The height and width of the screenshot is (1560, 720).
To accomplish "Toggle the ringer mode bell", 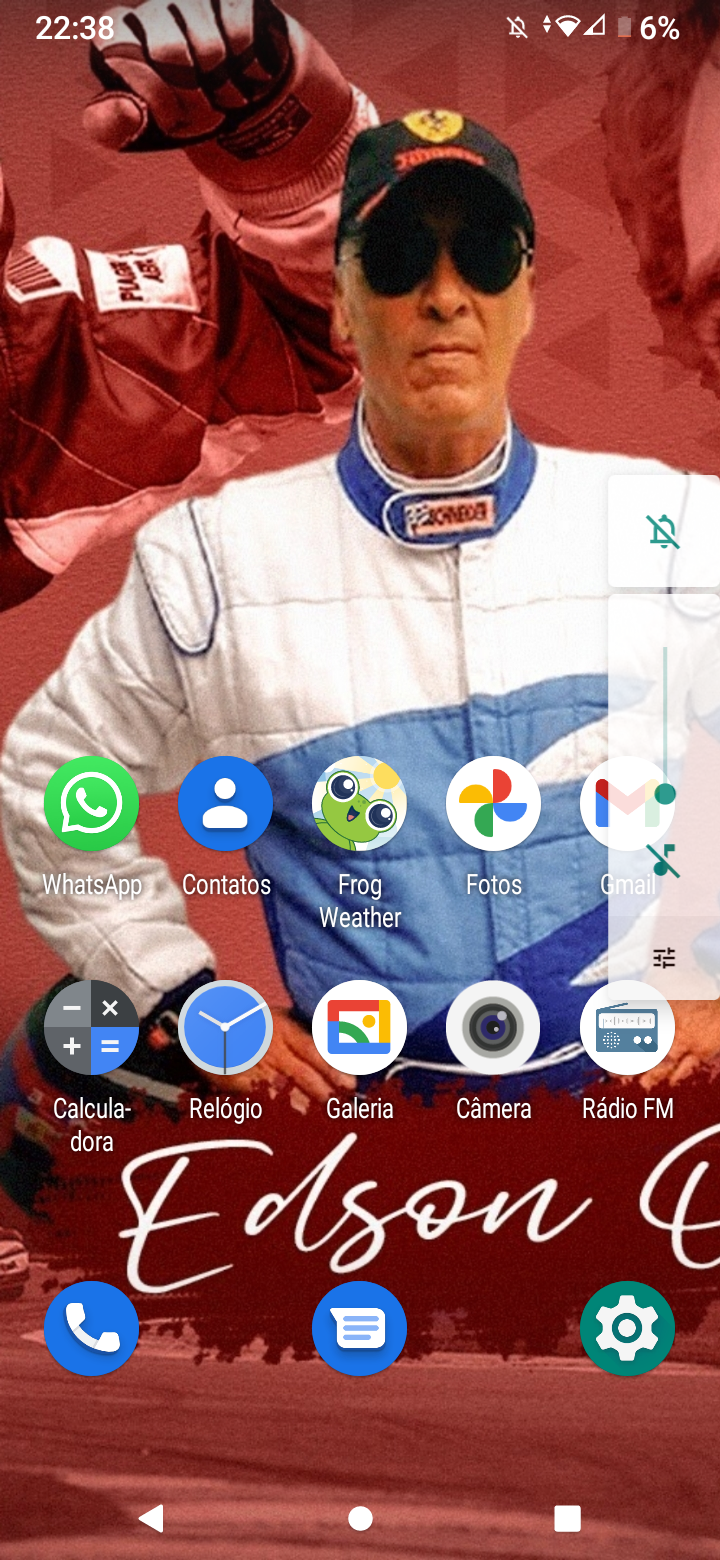I will click(x=663, y=531).
